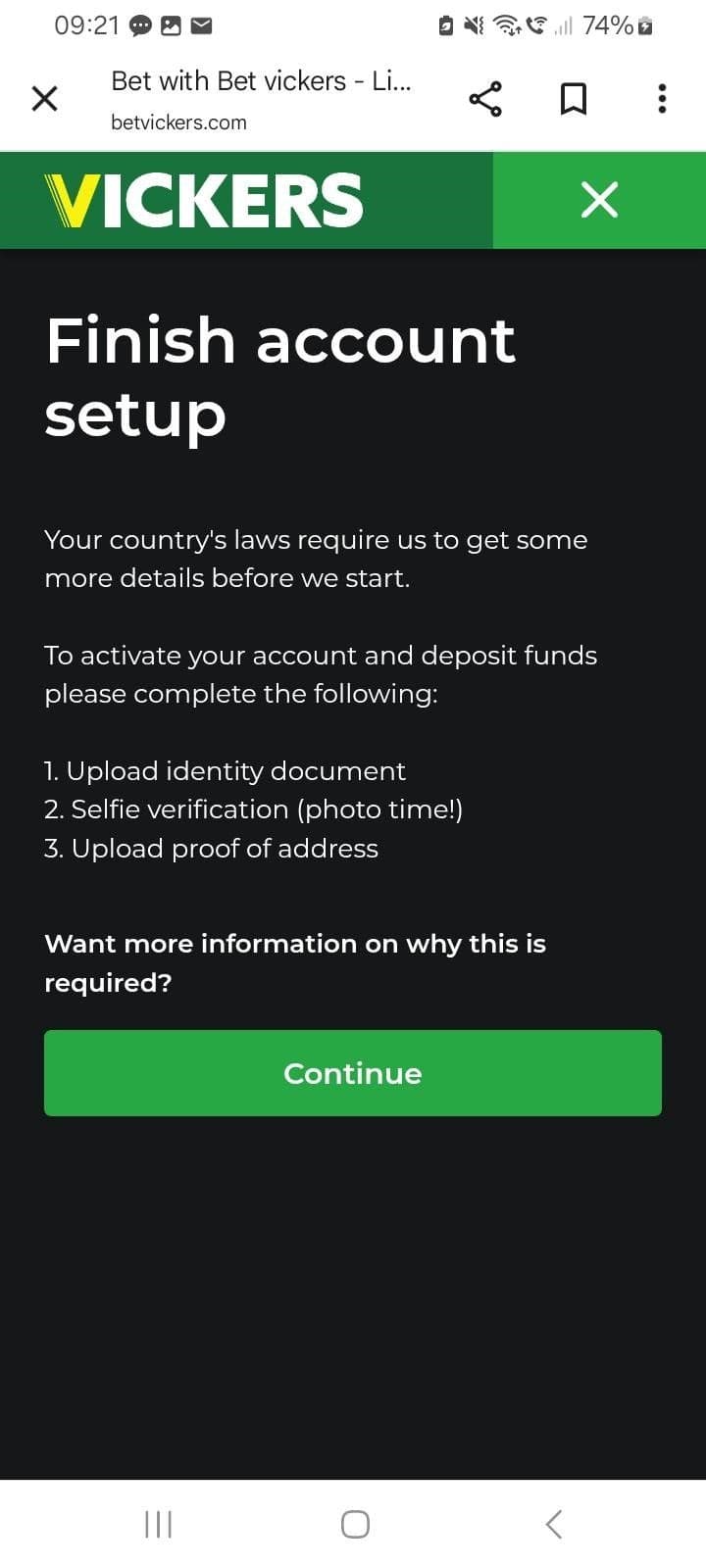The width and height of the screenshot is (706, 1568).
Task: Tap the email notification icon in status bar
Action: [199, 24]
